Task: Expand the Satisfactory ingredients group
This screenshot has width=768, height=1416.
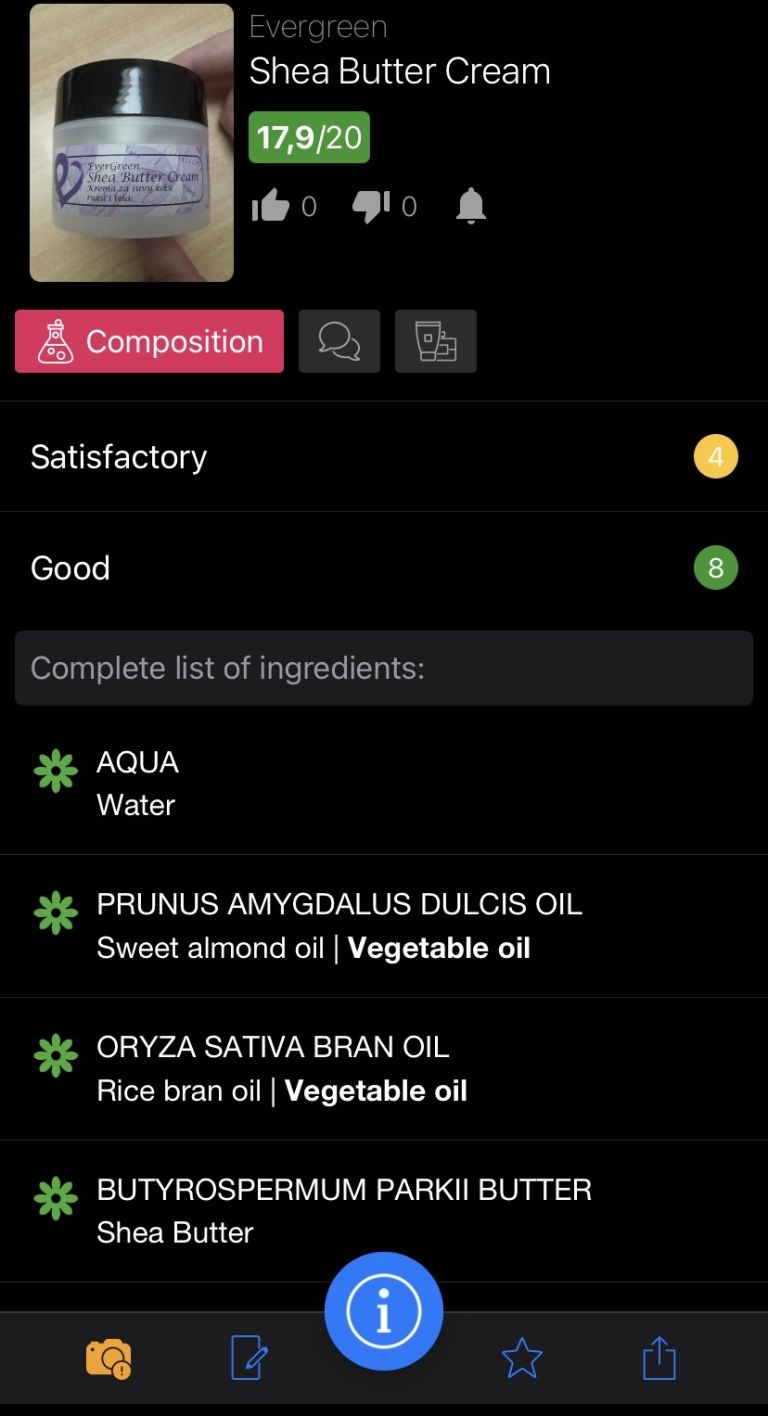Action: tap(384, 457)
